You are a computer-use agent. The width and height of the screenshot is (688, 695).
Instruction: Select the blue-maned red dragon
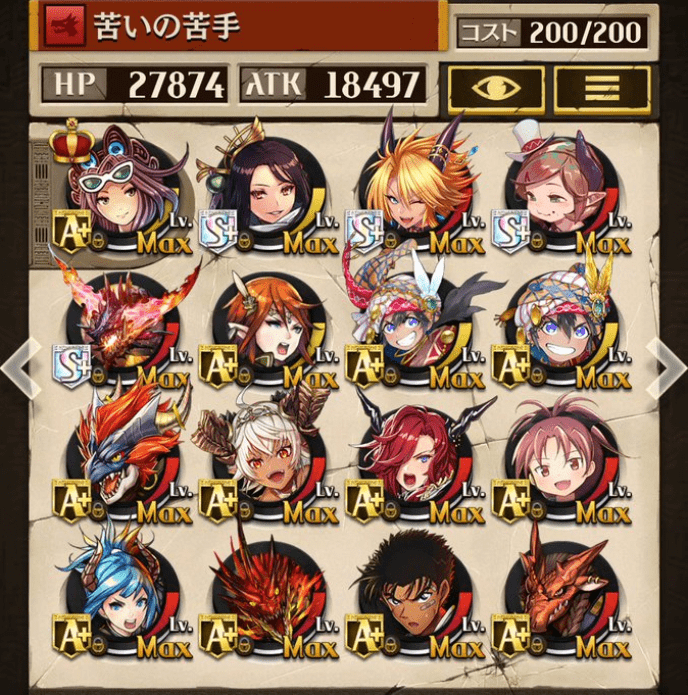[122, 462]
